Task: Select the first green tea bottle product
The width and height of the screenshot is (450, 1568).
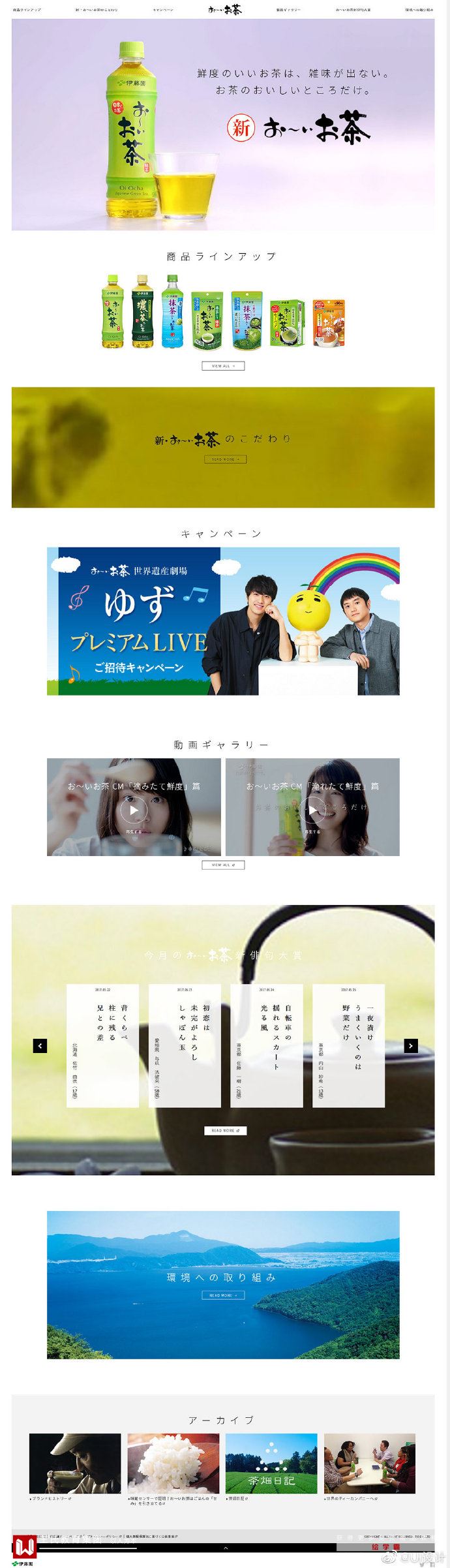Action: click(112, 311)
